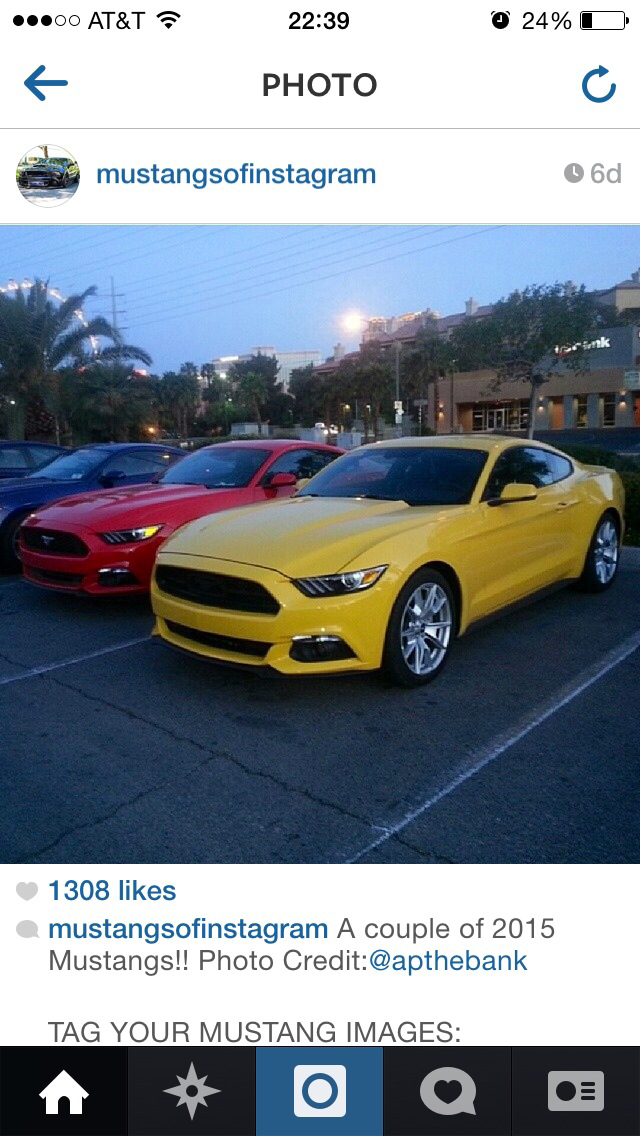640x1136 pixels.
Task: Open the @apthebank profile link
Action: 448,962
